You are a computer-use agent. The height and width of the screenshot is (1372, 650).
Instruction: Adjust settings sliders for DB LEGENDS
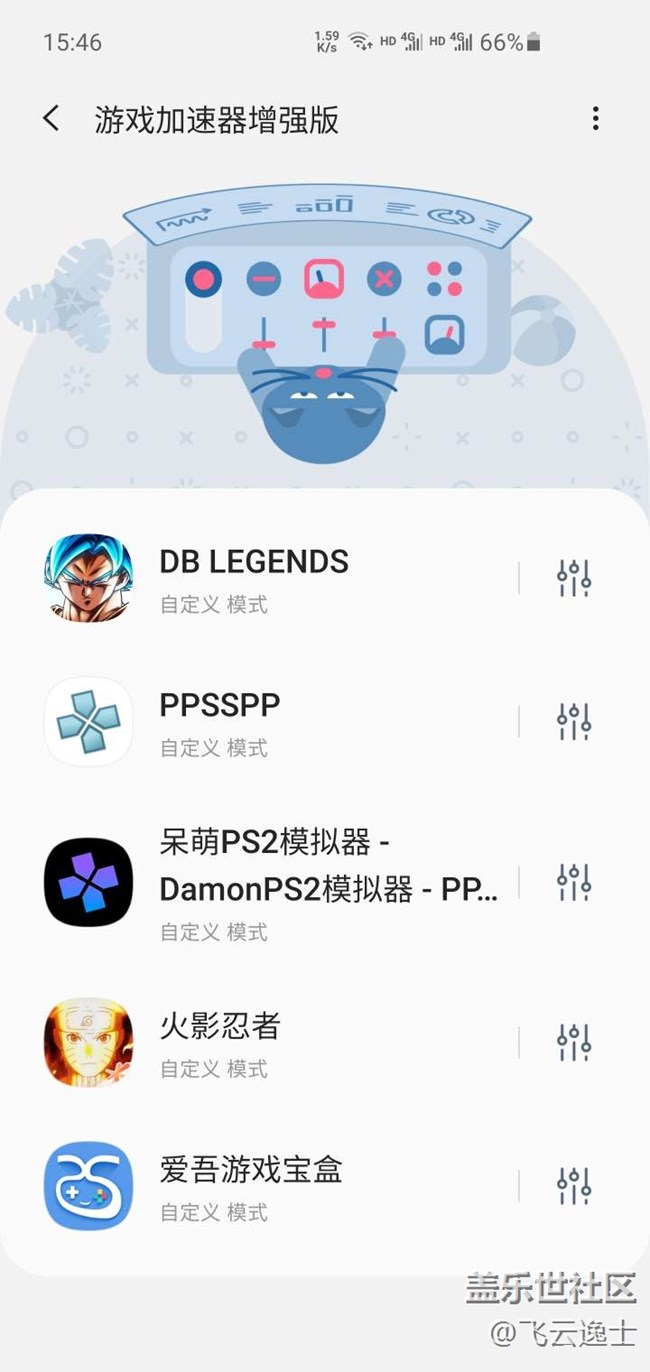click(574, 578)
